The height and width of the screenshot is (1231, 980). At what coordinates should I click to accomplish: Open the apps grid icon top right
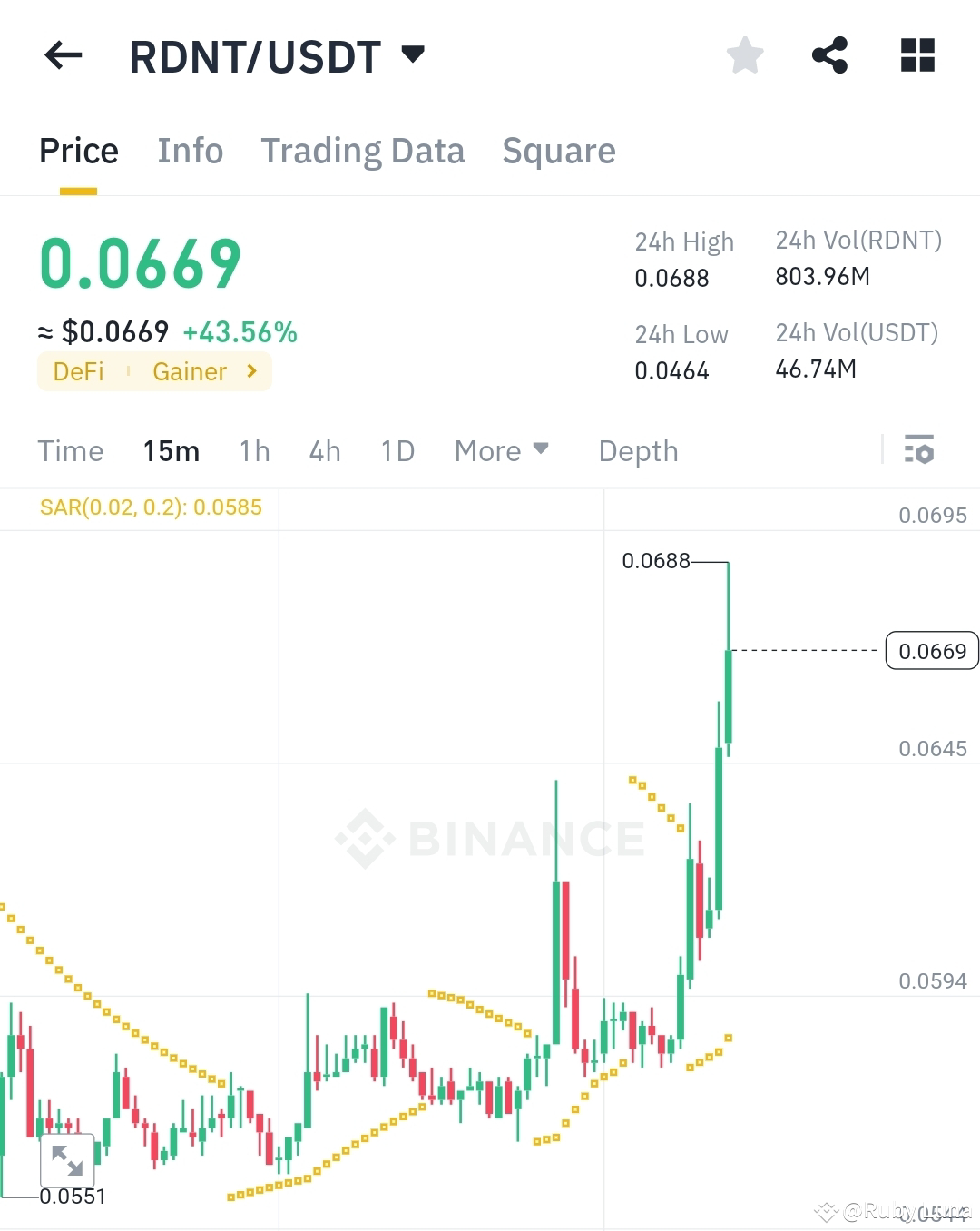coord(916,54)
